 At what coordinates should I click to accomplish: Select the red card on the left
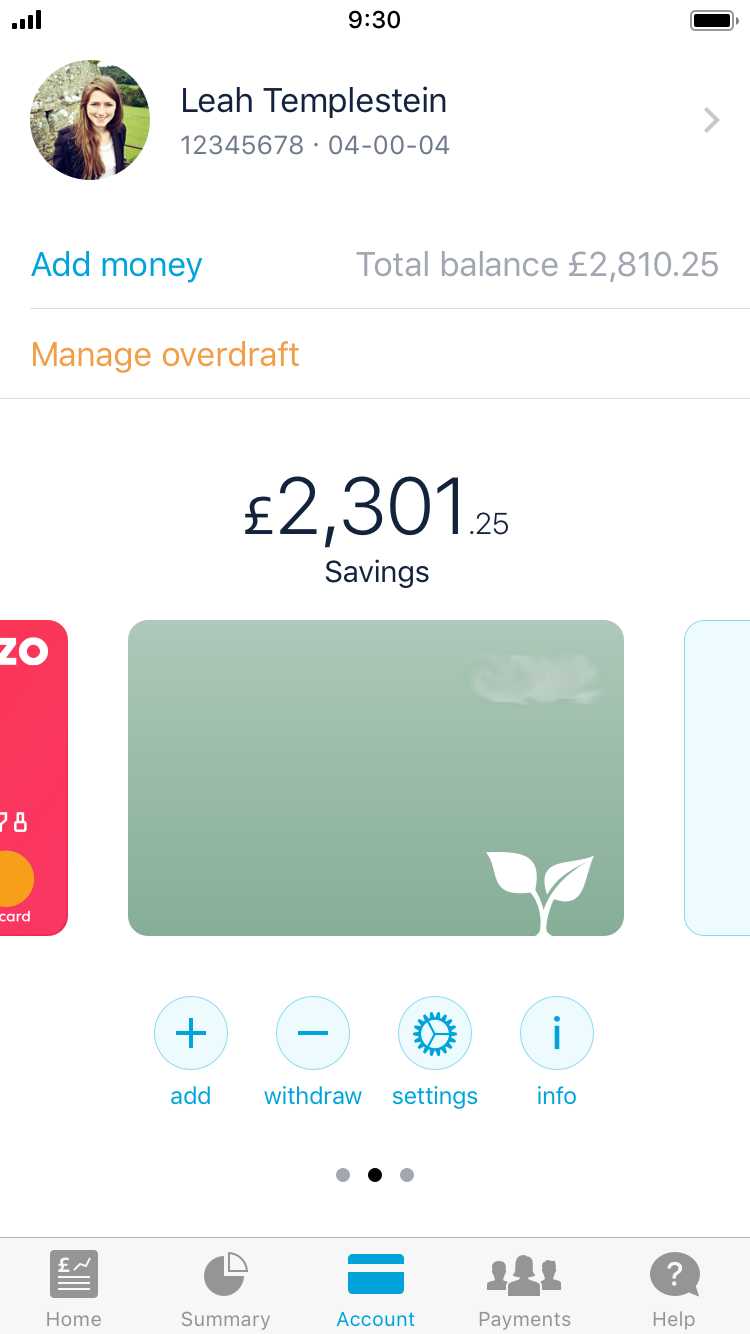(x=33, y=778)
